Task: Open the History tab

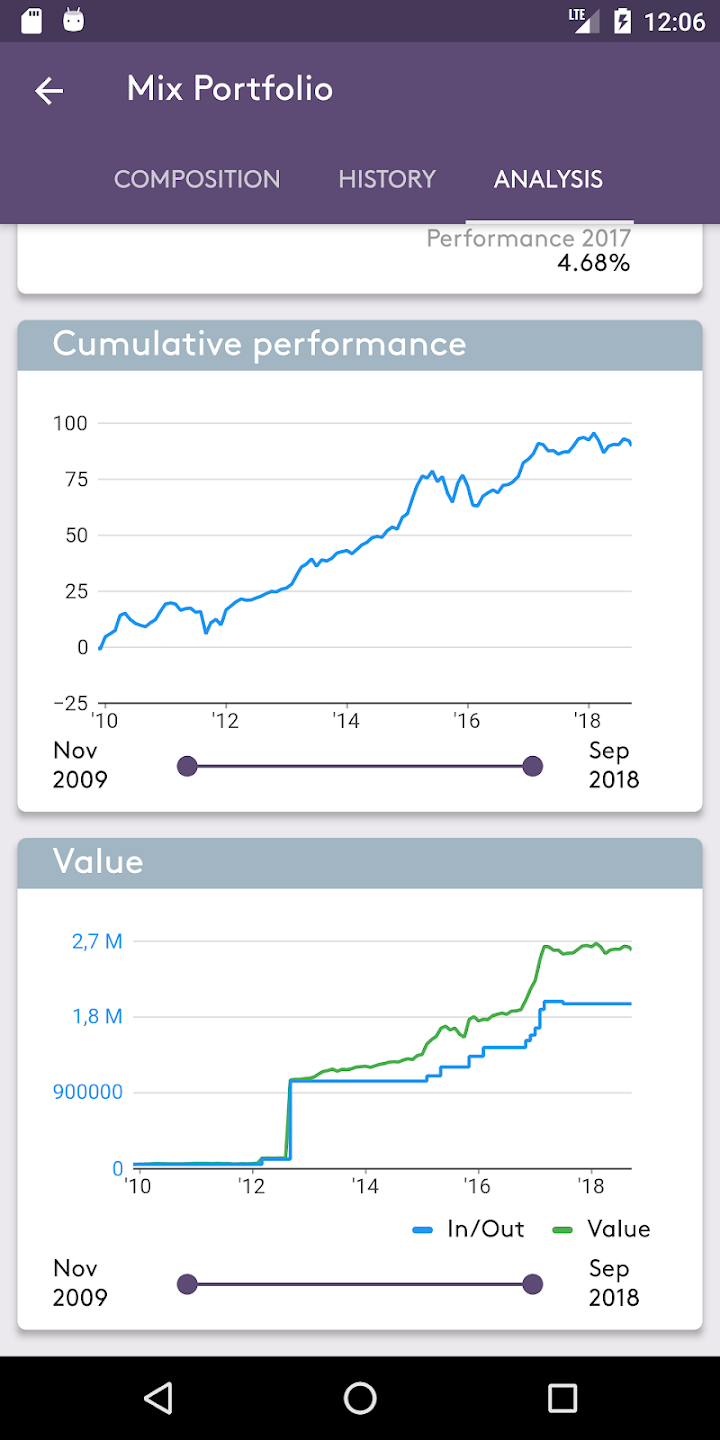Action: (x=387, y=179)
